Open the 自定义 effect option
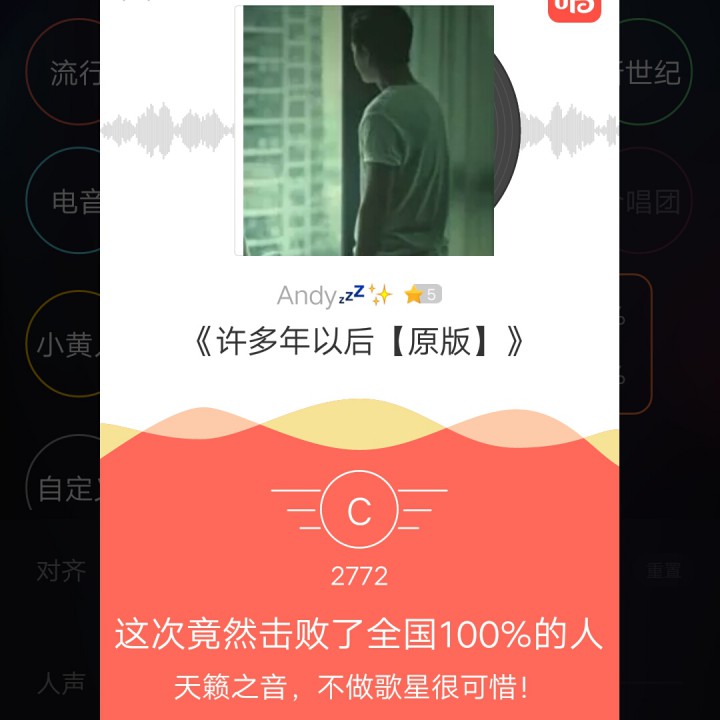 coord(66,487)
